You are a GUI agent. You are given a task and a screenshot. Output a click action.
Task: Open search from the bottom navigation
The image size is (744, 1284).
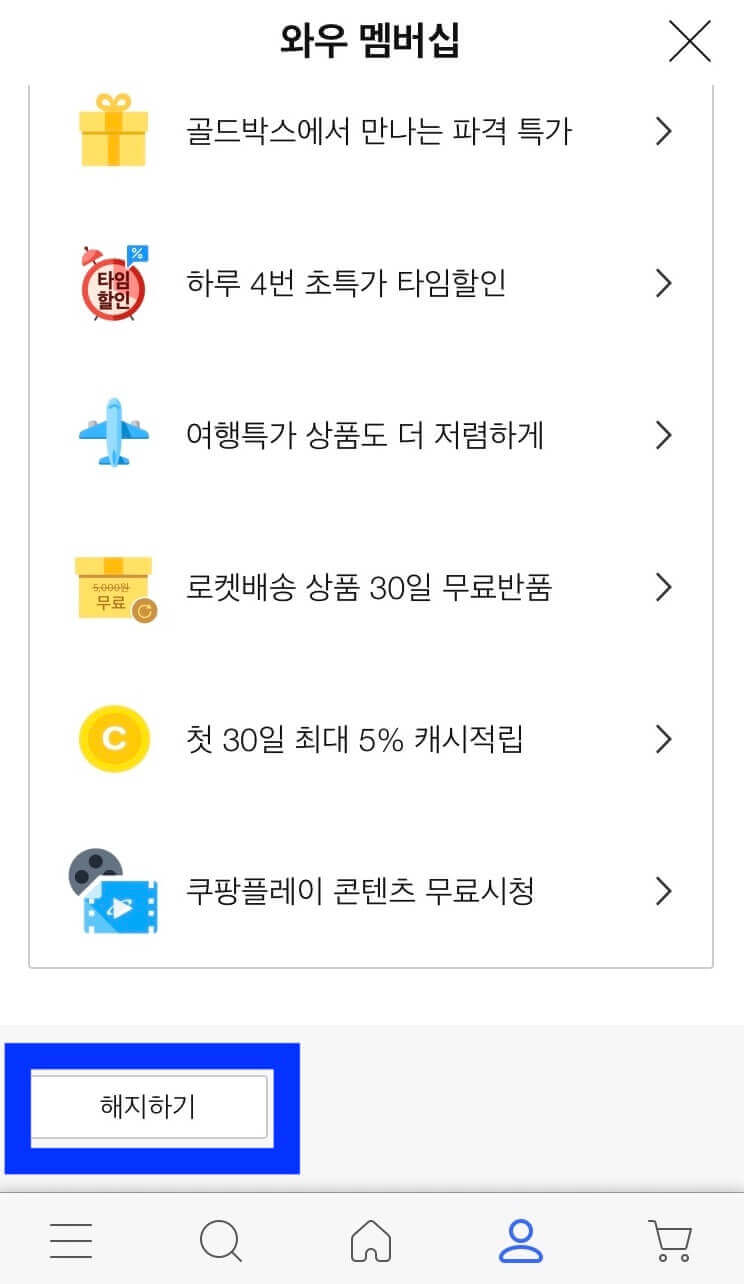coord(220,1240)
